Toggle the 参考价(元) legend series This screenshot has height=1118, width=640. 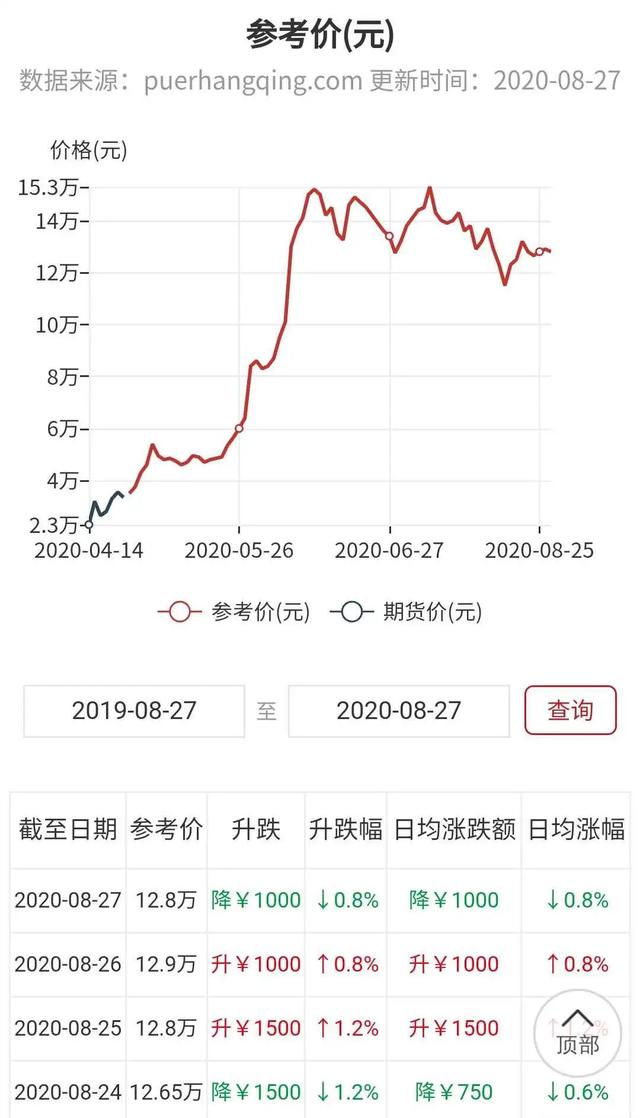234,612
